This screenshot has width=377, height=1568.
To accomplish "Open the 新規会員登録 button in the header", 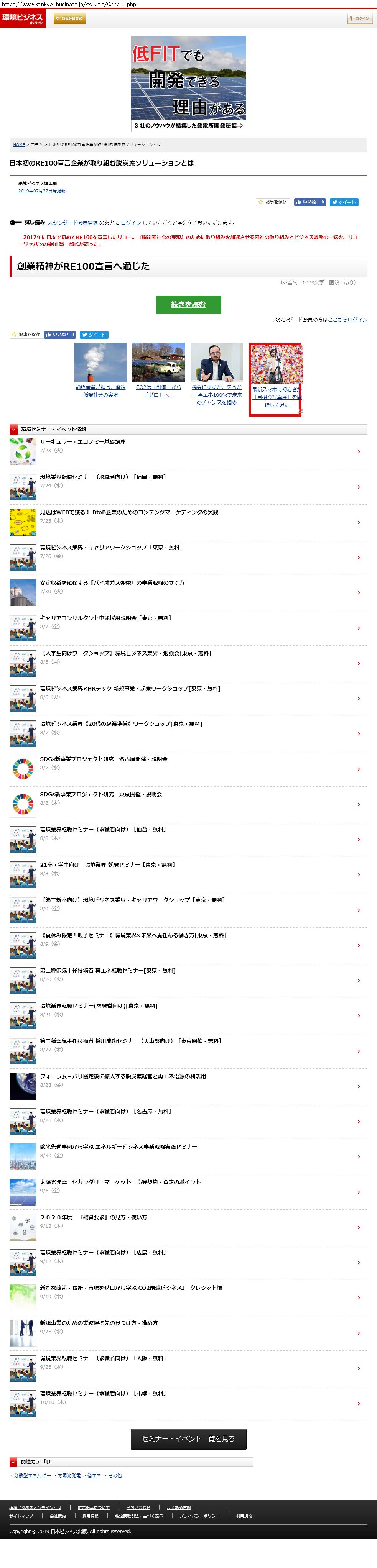I will coord(69,19).
